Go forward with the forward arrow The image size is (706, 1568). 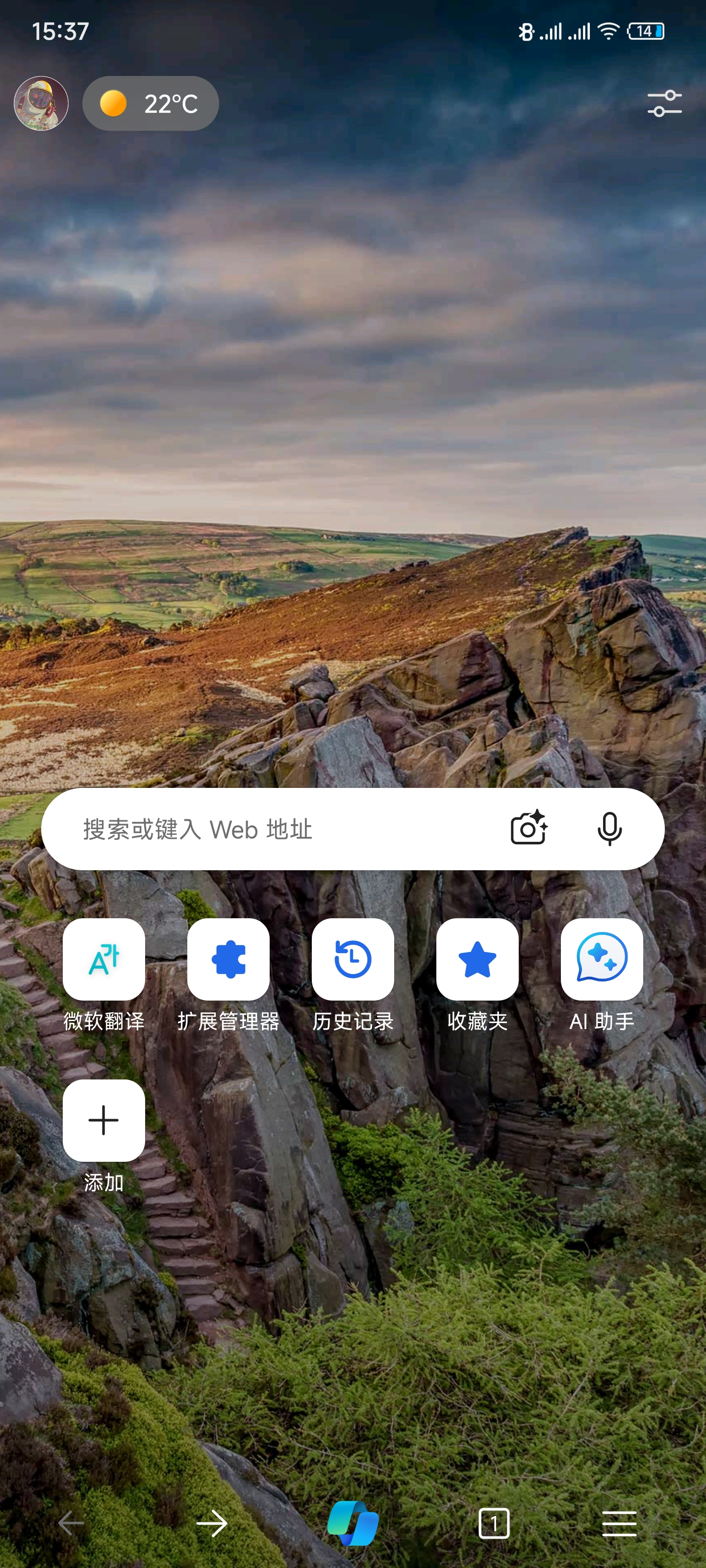click(212, 1523)
